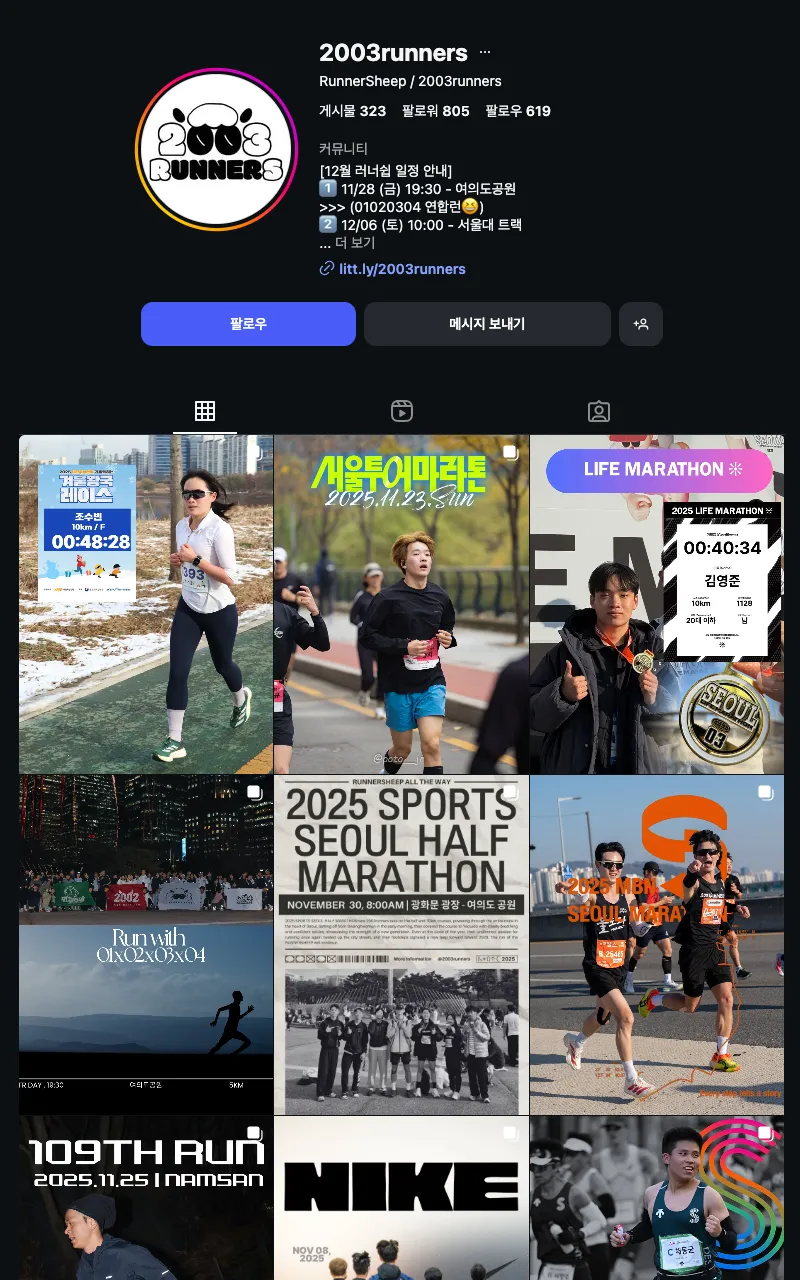Viewport: 800px width, 1280px height.
Task: Click the chain link icon beside litt.ly URL
Action: 327,269
